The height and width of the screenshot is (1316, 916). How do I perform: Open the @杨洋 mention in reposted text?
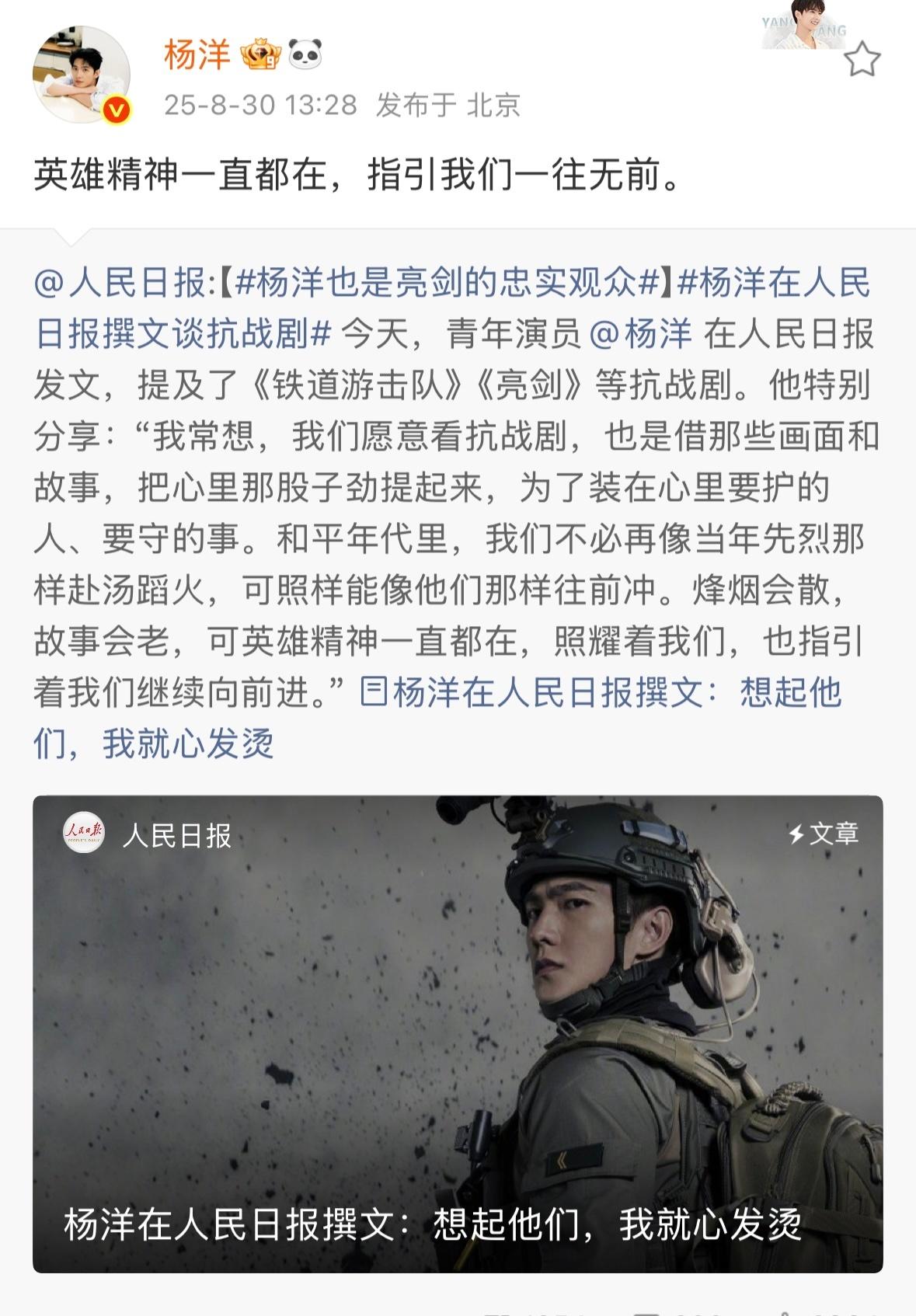tap(641, 334)
